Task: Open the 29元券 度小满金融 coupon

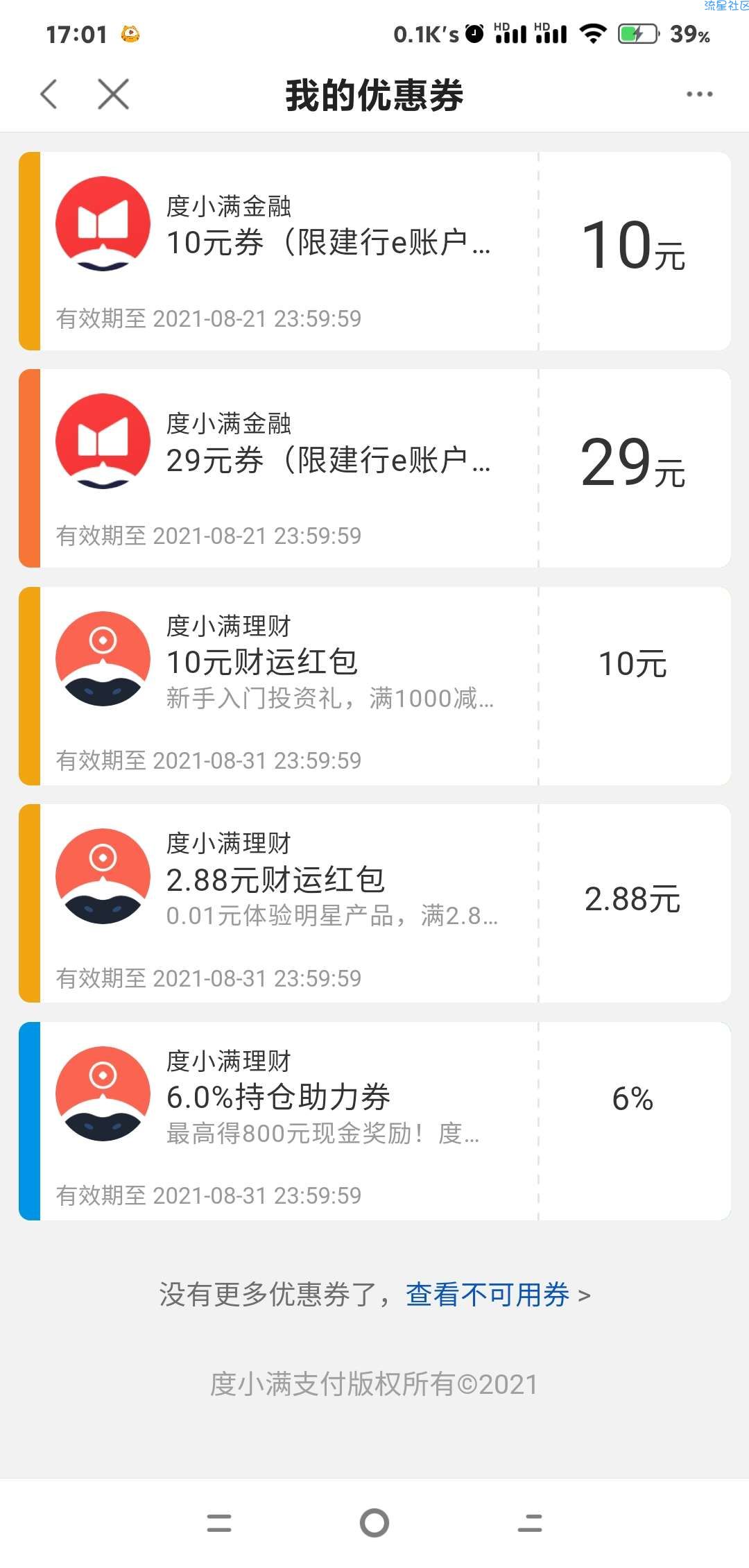Action: pyautogui.click(x=374, y=468)
